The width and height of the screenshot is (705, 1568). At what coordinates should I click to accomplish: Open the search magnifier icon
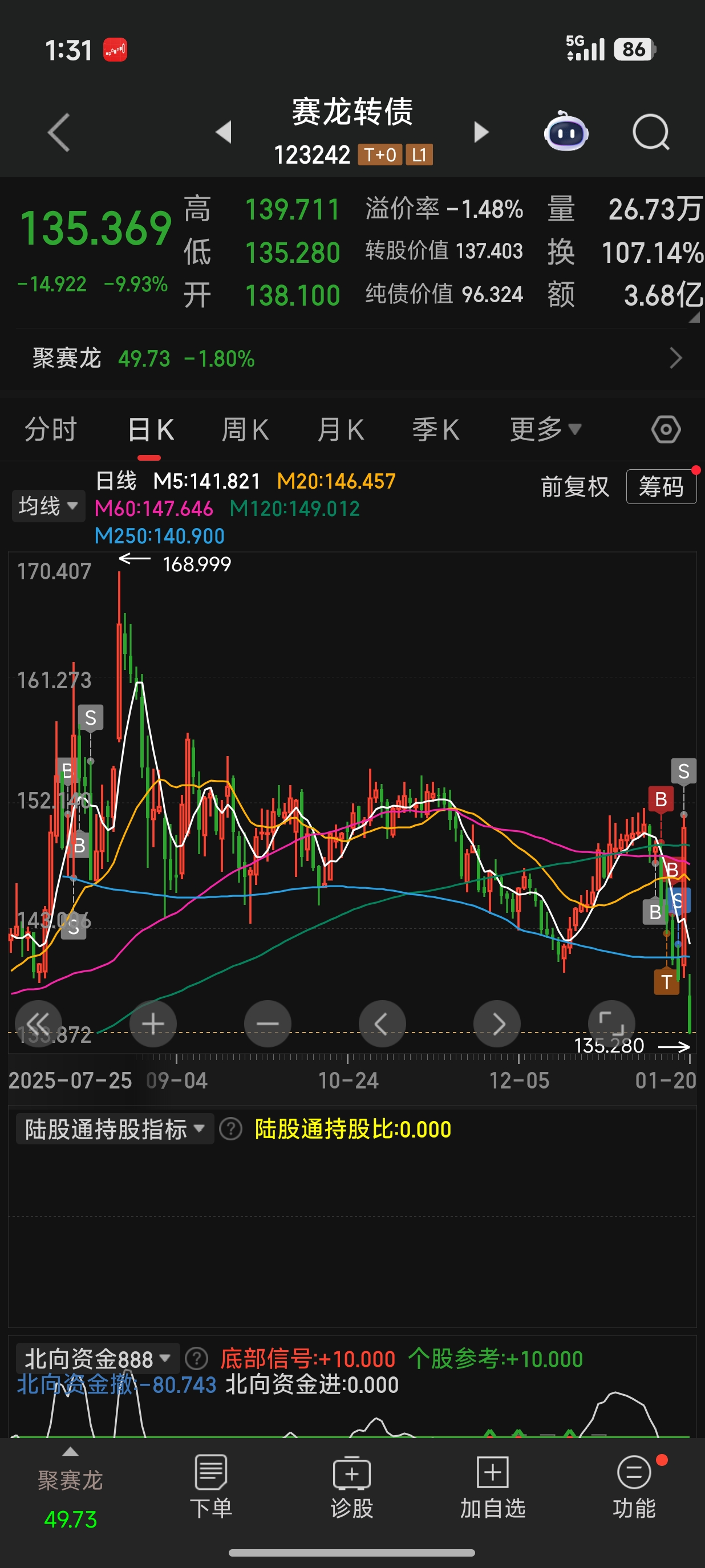point(650,132)
